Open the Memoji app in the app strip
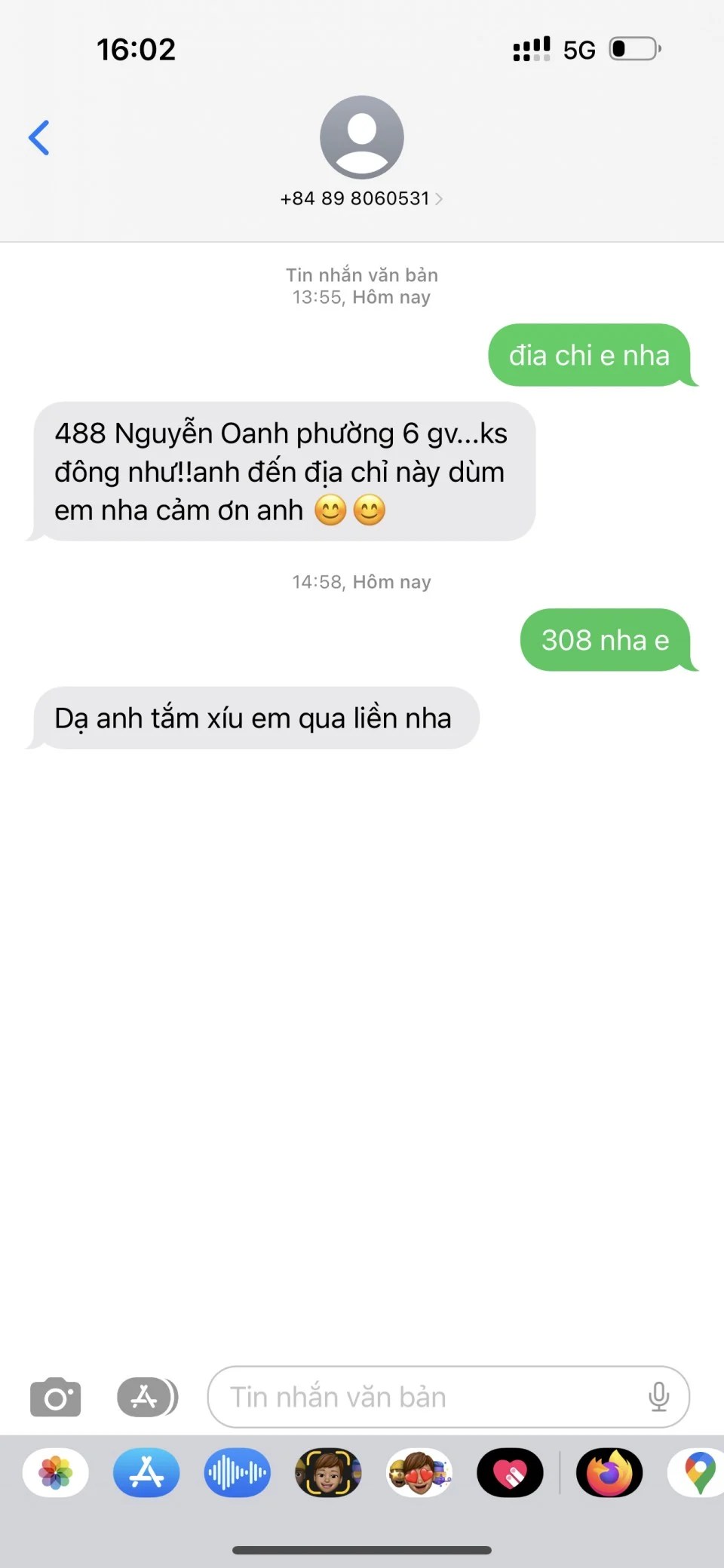724x1568 pixels. click(328, 1472)
